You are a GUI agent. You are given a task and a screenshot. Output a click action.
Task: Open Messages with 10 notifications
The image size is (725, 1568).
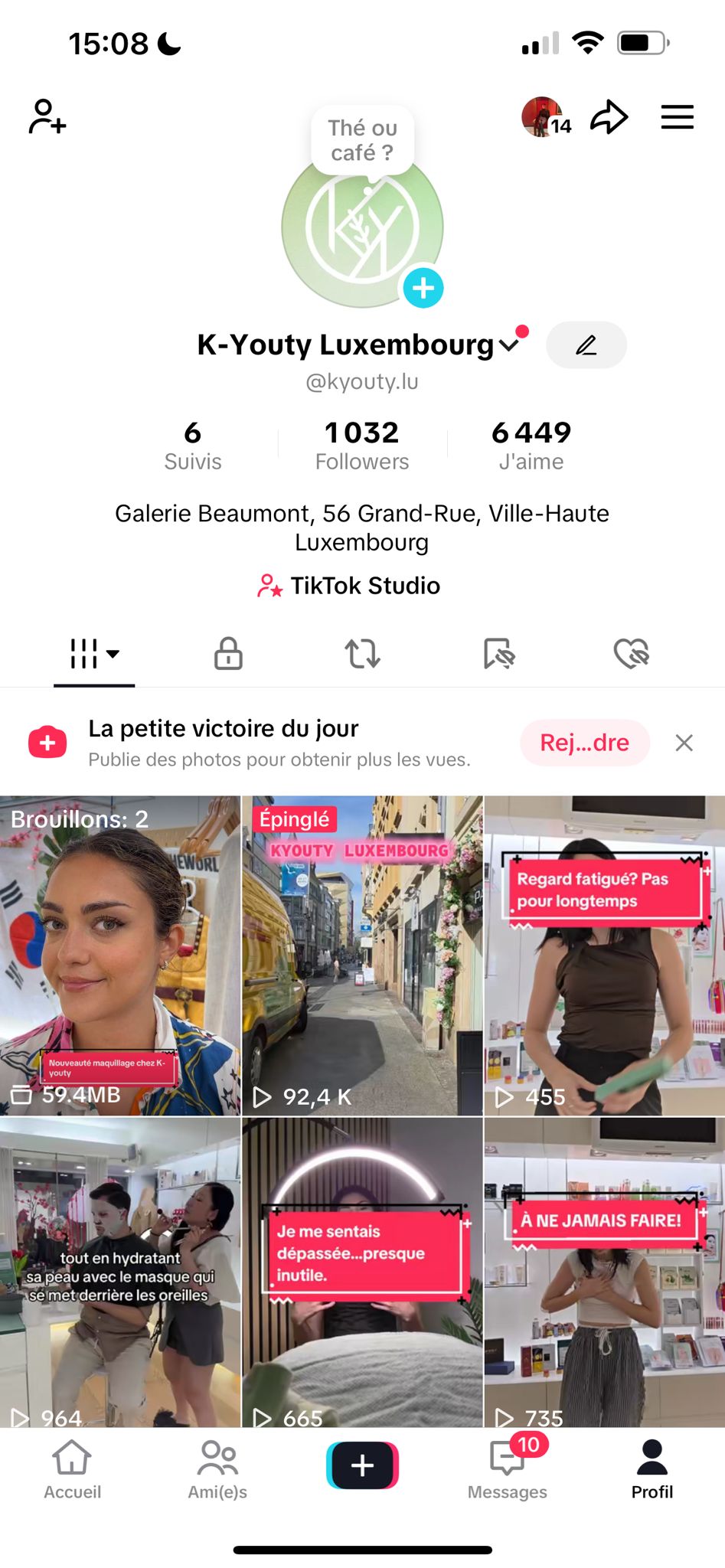tap(508, 1468)
